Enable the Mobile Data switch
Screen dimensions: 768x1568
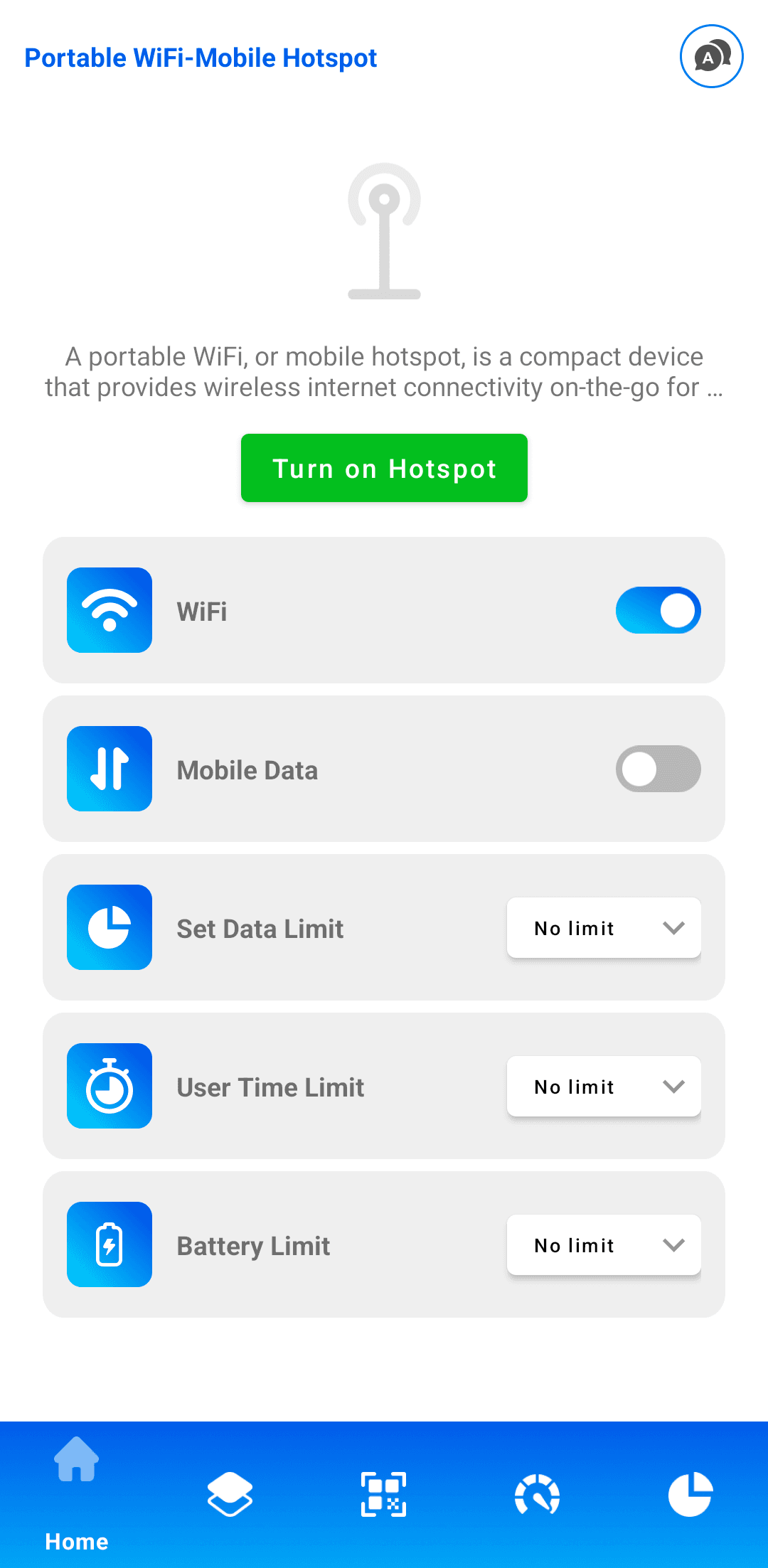658,769
